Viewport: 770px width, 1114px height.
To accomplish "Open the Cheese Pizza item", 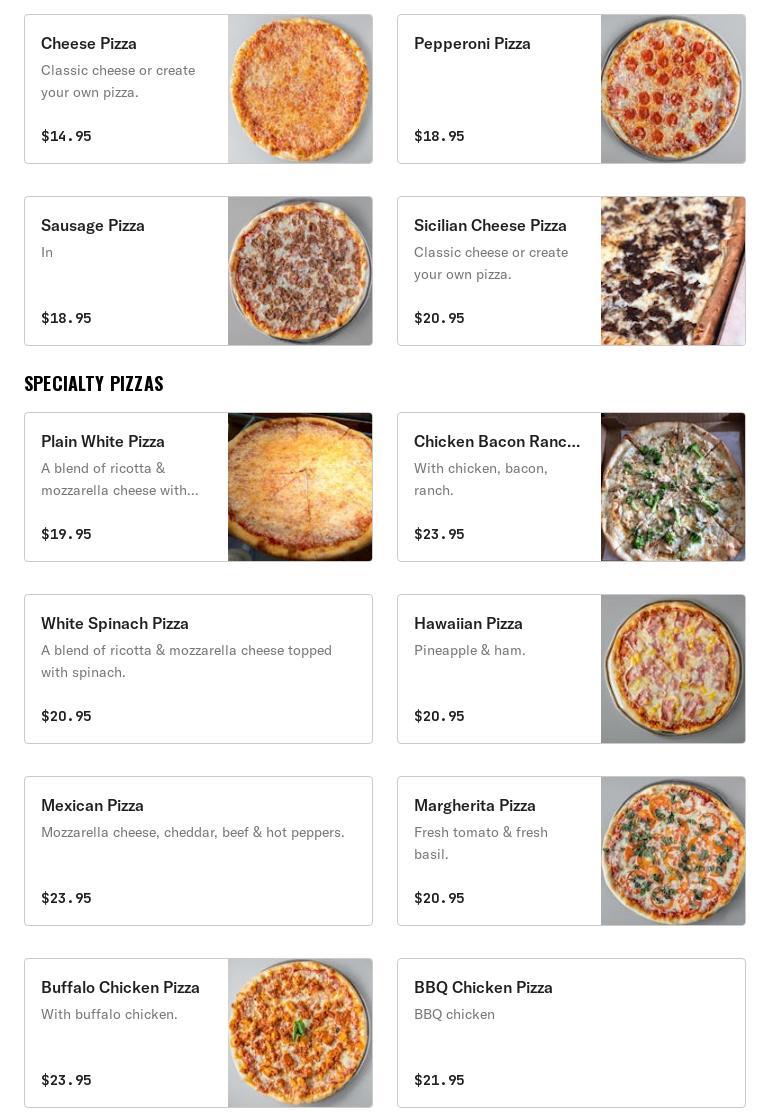I will pyautogui.click(x=198, y=89).
